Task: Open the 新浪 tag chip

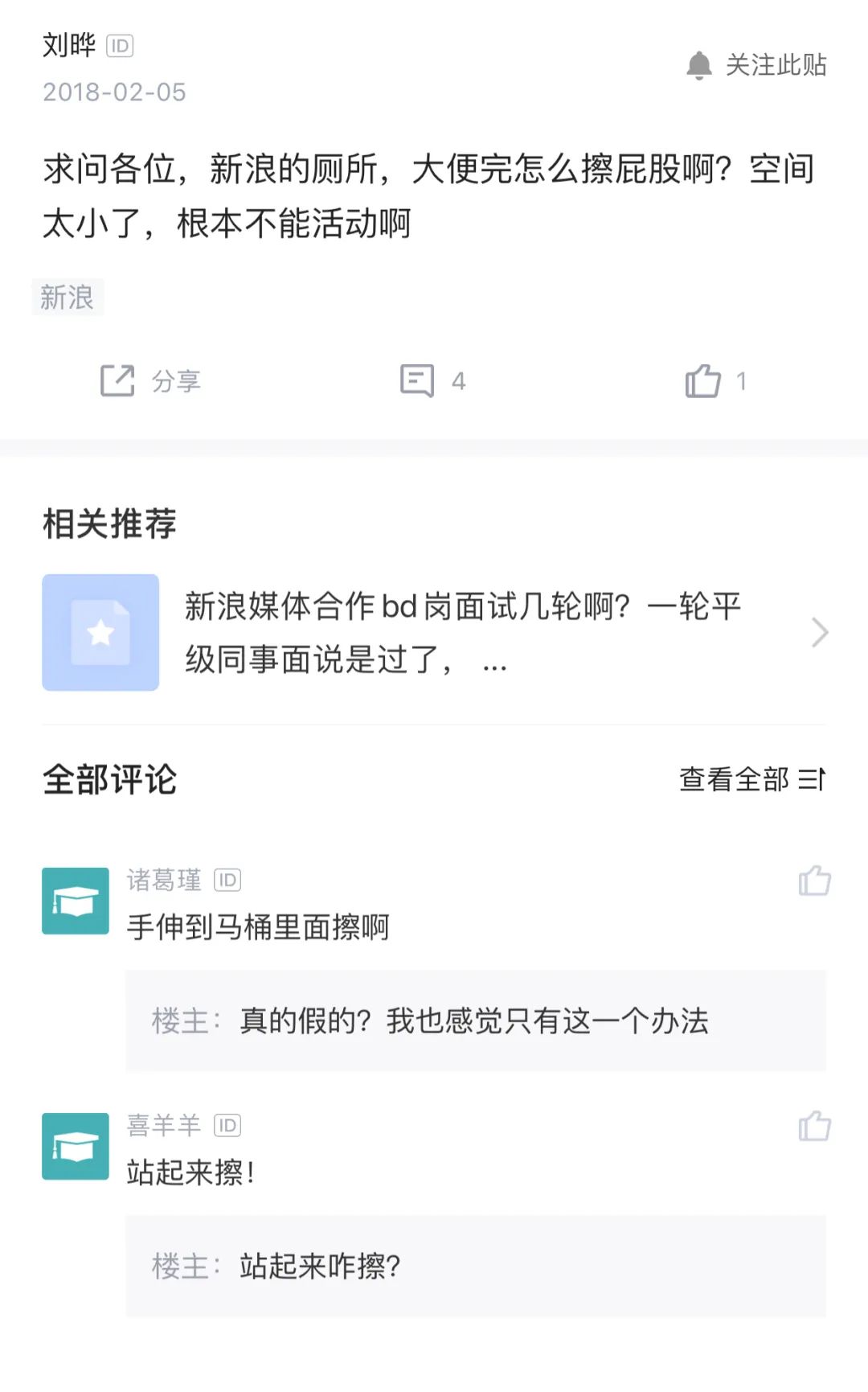Action: point(68,298)
